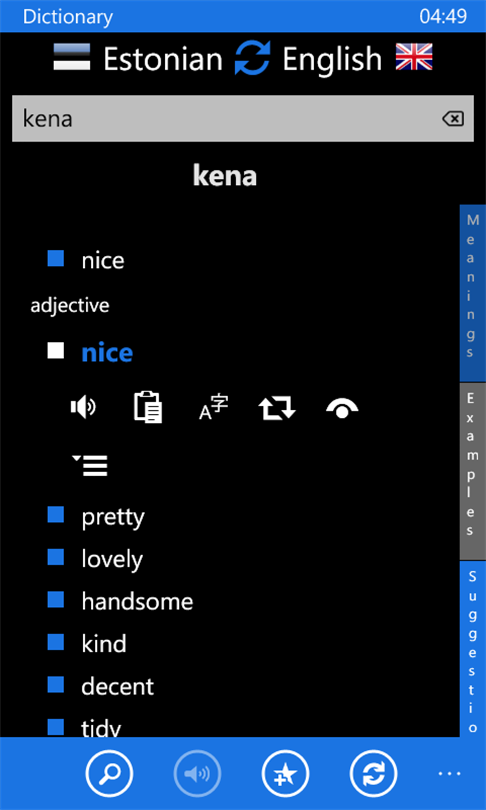The image size is (486, 810).
Task: Tap the search box containing kena
Action: (243, 118)
